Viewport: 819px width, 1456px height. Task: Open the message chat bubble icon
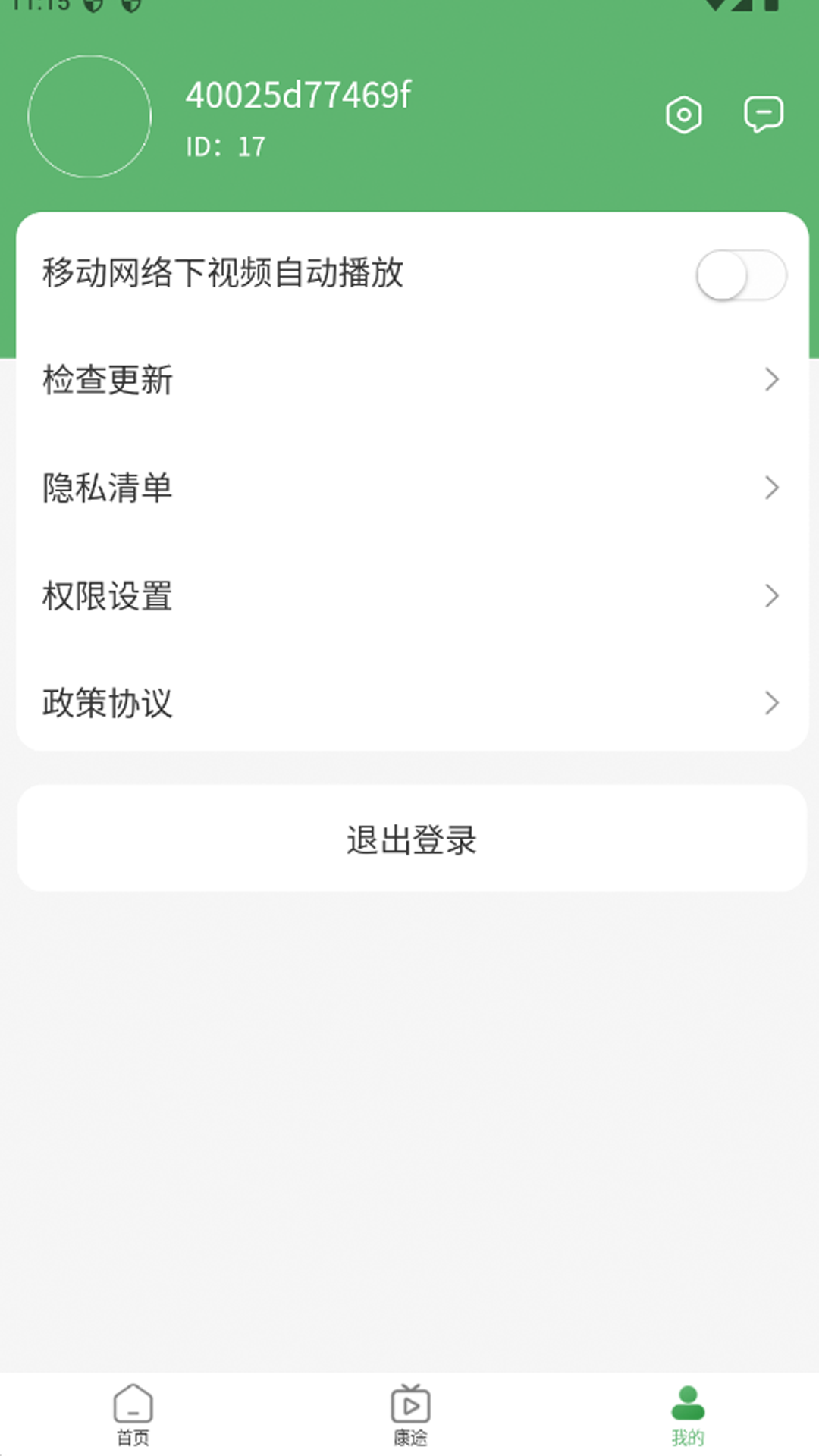click(764, 115)
